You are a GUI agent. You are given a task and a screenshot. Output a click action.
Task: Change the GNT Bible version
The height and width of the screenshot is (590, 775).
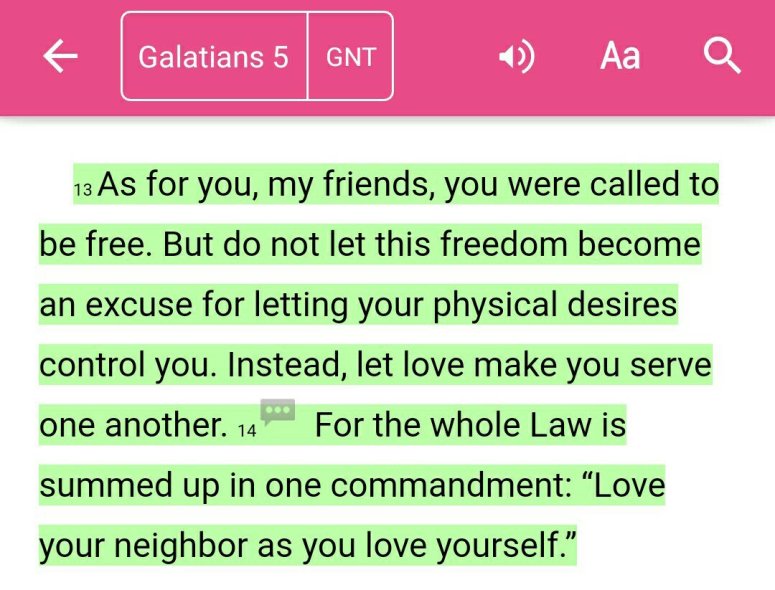(350, 57)
